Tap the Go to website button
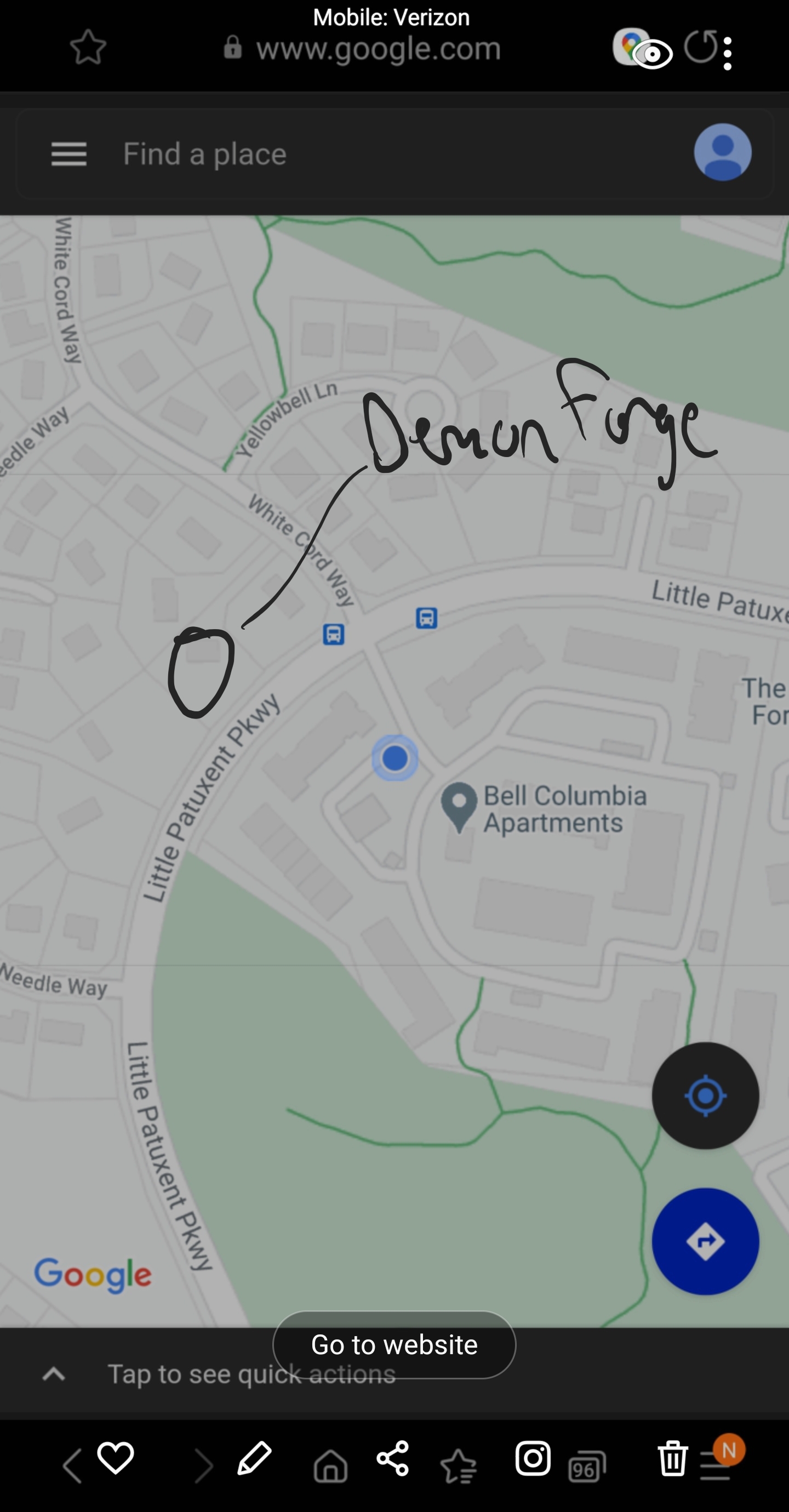The height and width of the screenshot is (1512, 789). point(394,1345)
